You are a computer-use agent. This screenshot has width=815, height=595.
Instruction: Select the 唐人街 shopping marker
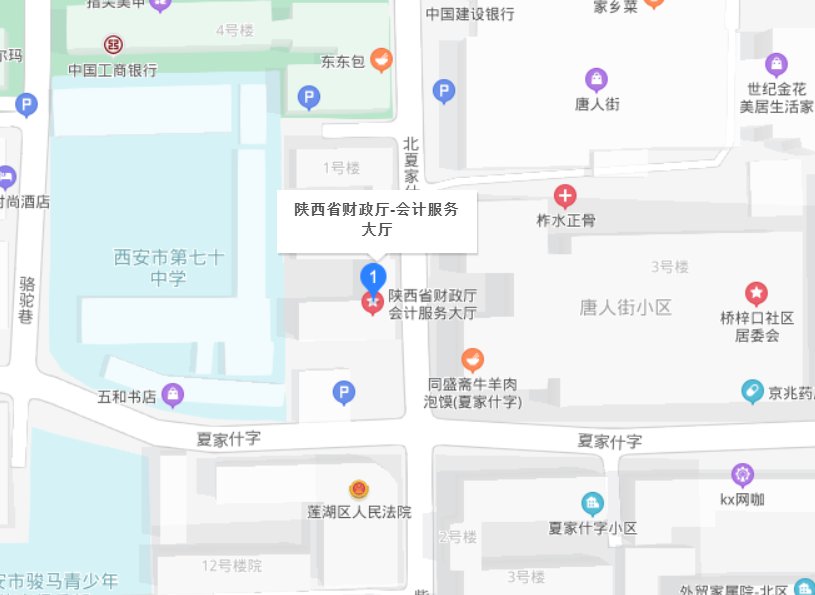click(597, 79)
